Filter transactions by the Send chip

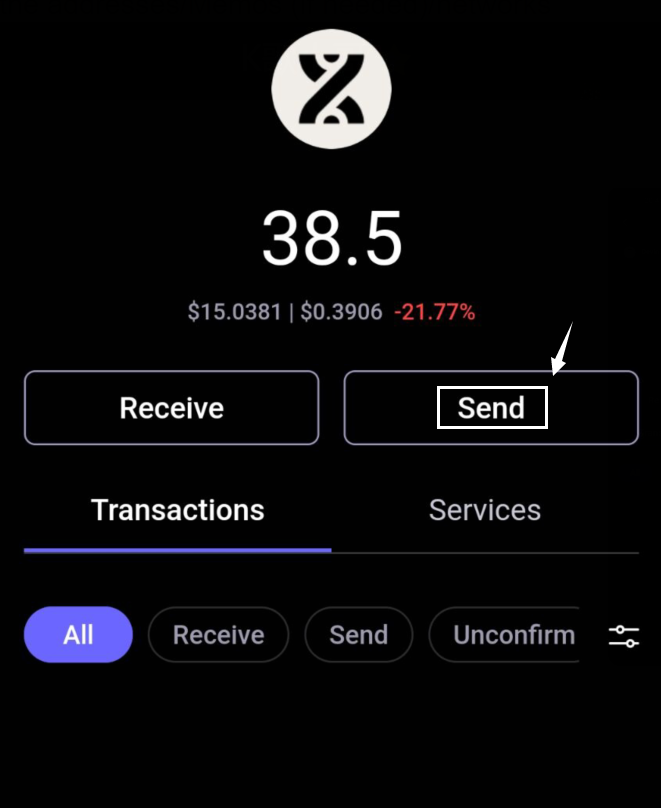click(358, 635)
